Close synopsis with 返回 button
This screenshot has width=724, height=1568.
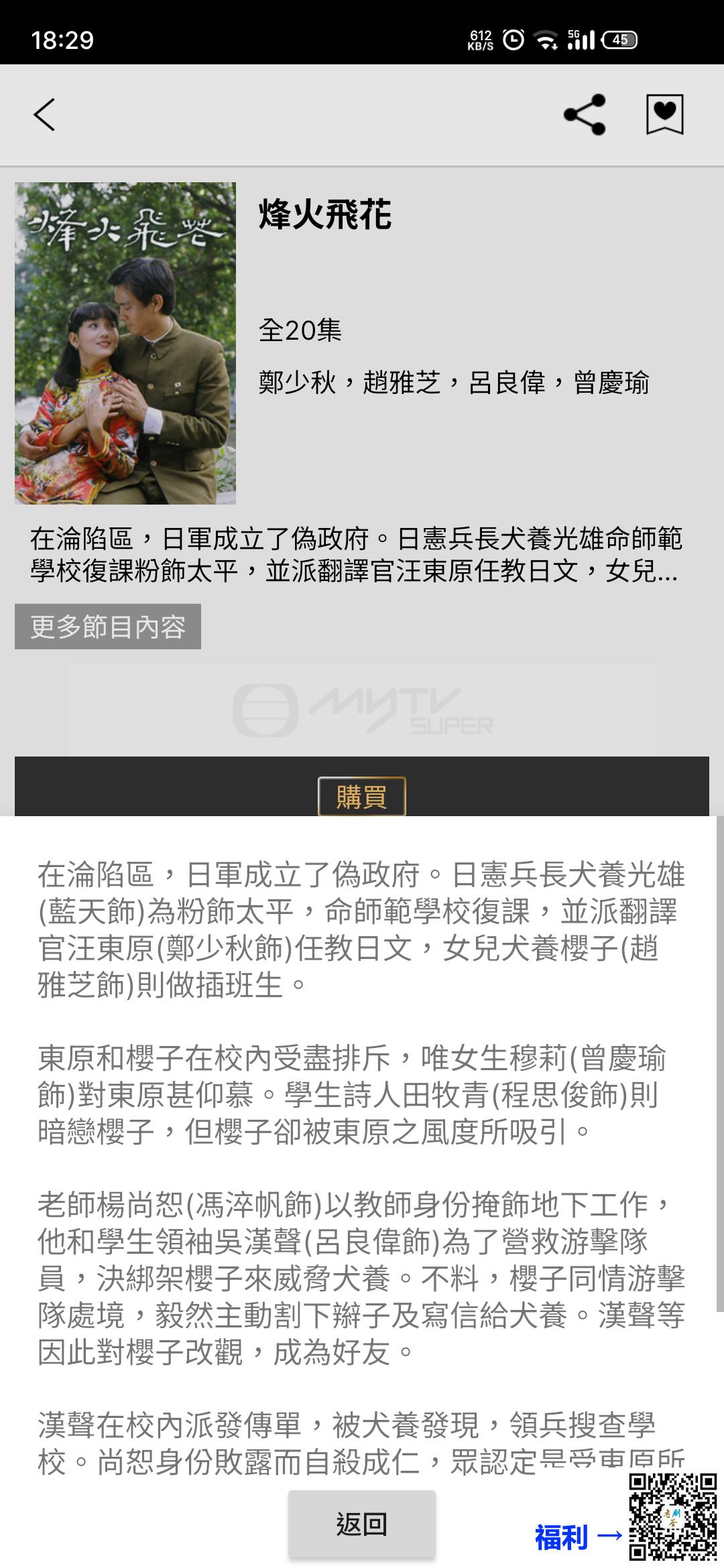361,1524
